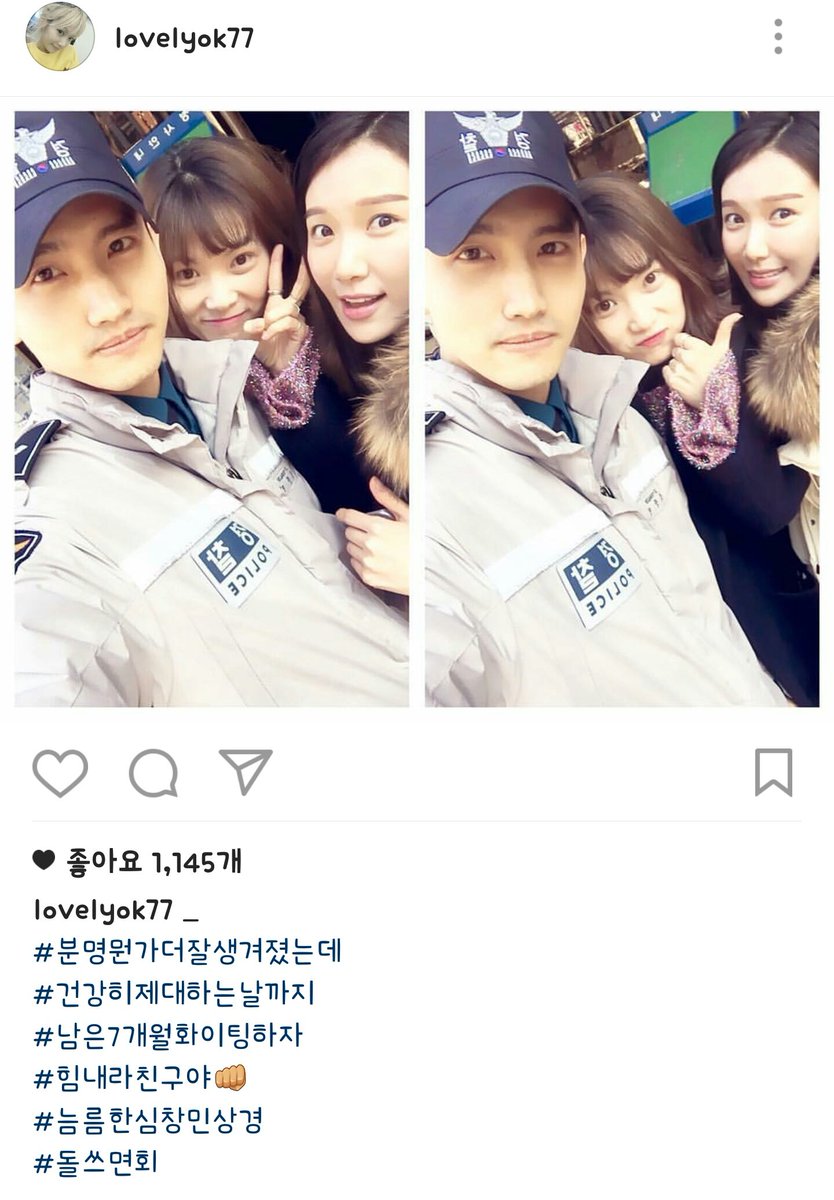Open profile via lovelyok77 header username
This screenshot has height=1200, width=834.
coord(184,39)
